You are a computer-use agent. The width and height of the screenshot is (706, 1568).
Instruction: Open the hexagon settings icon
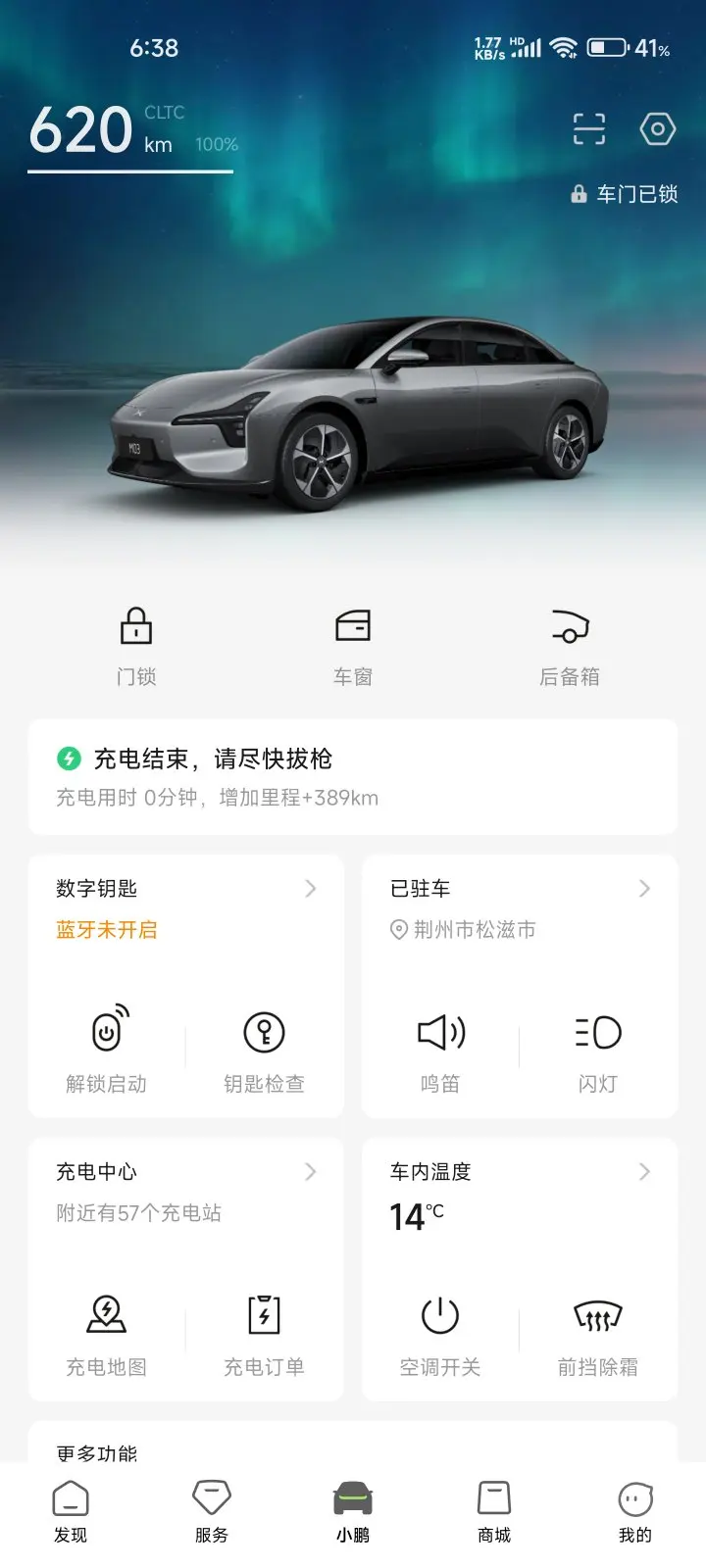coord(657,129)
